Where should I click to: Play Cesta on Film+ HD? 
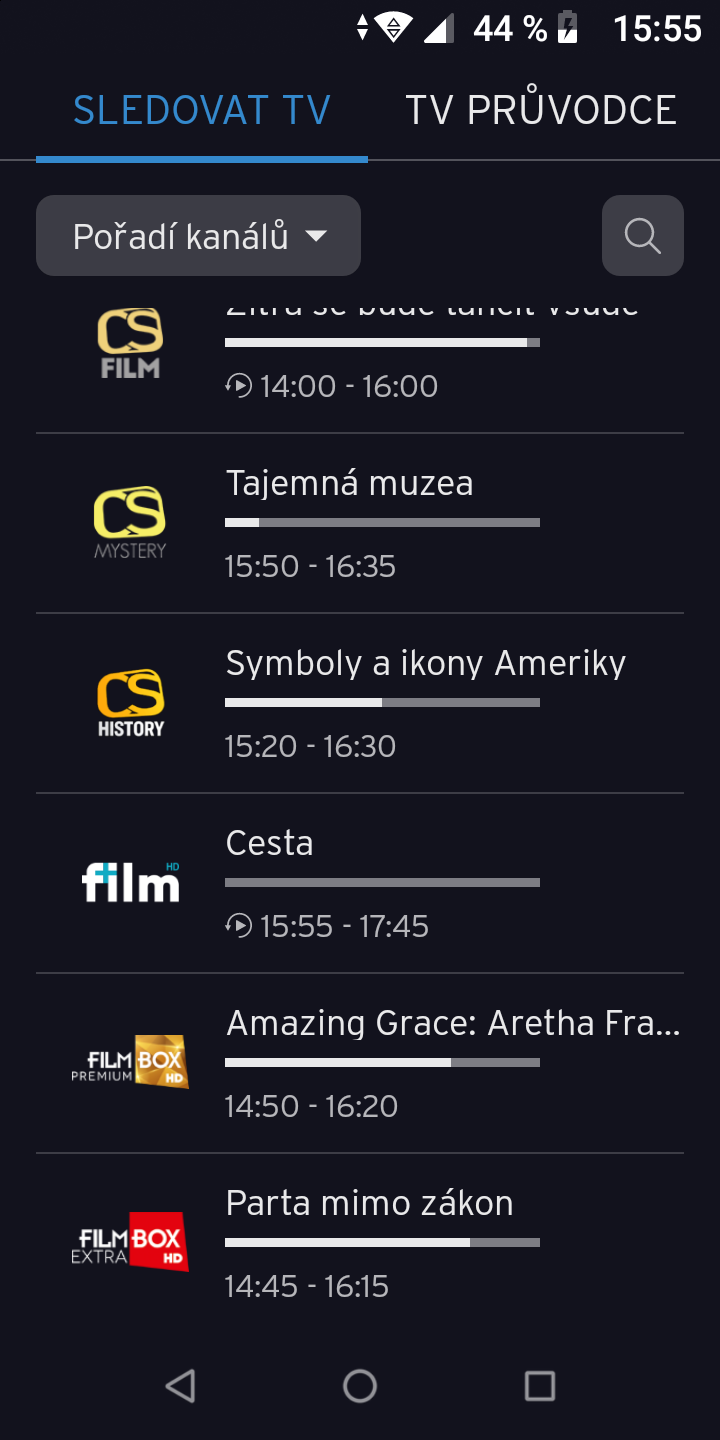point(360,884)
